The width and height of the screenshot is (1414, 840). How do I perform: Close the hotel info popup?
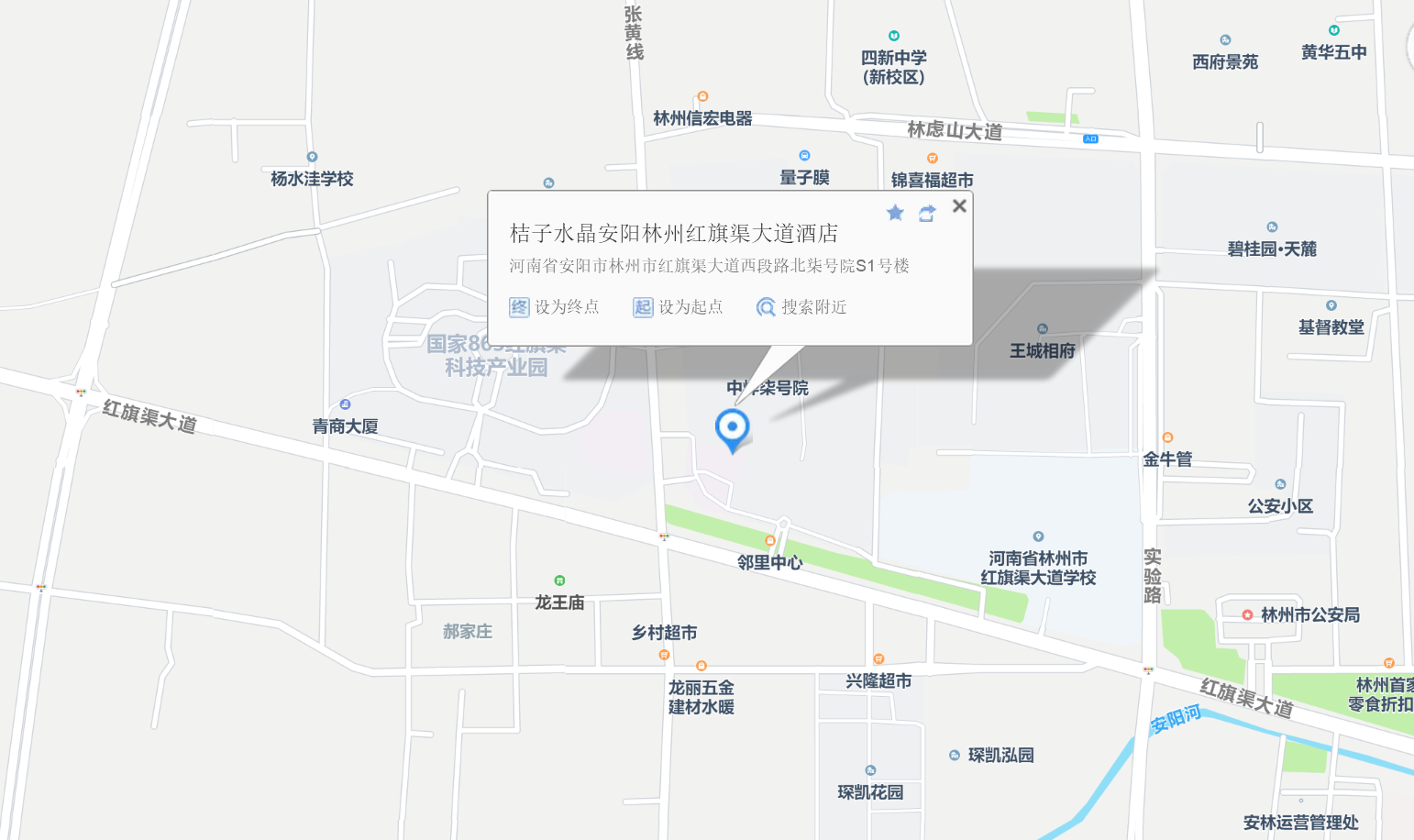tap(959, 206)
